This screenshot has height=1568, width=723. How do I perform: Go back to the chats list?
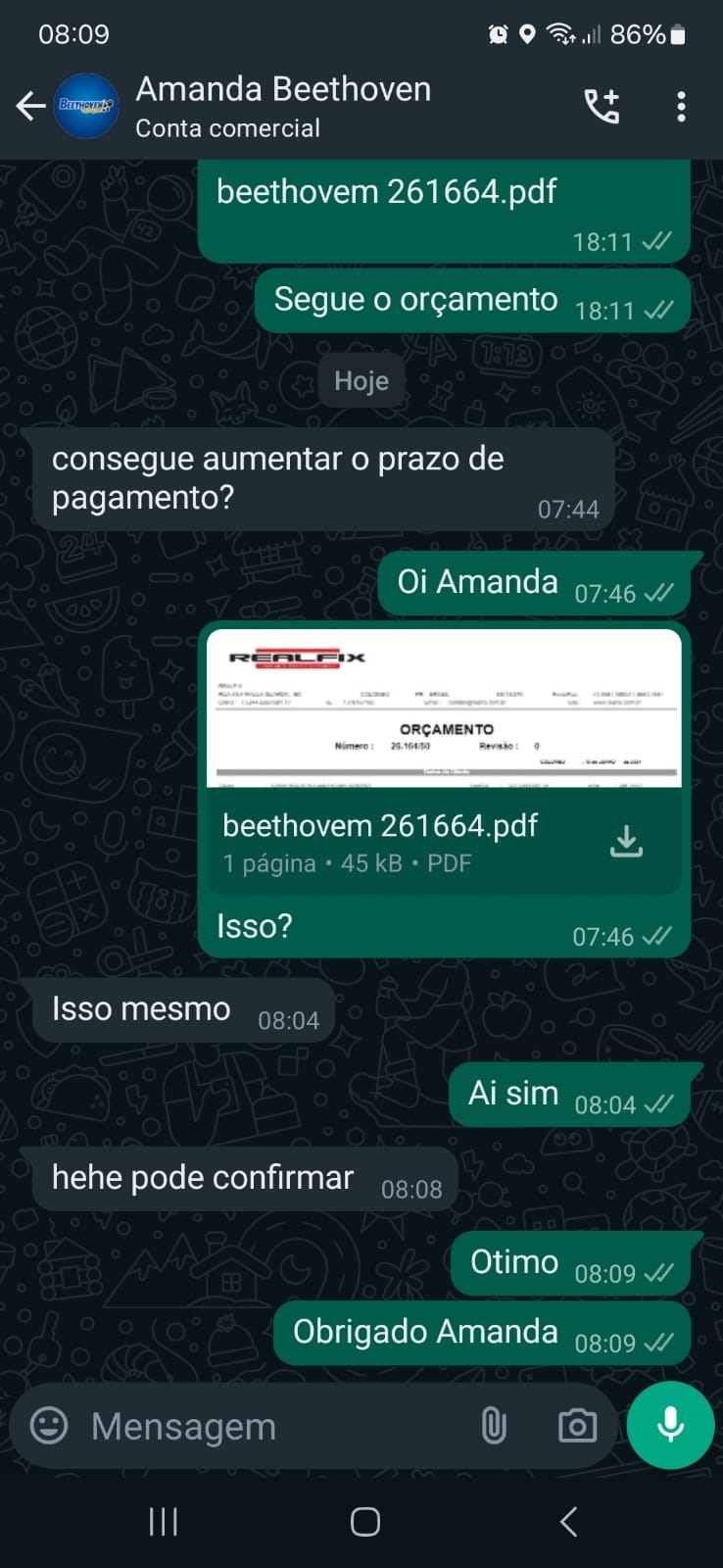tap(30, 106)
